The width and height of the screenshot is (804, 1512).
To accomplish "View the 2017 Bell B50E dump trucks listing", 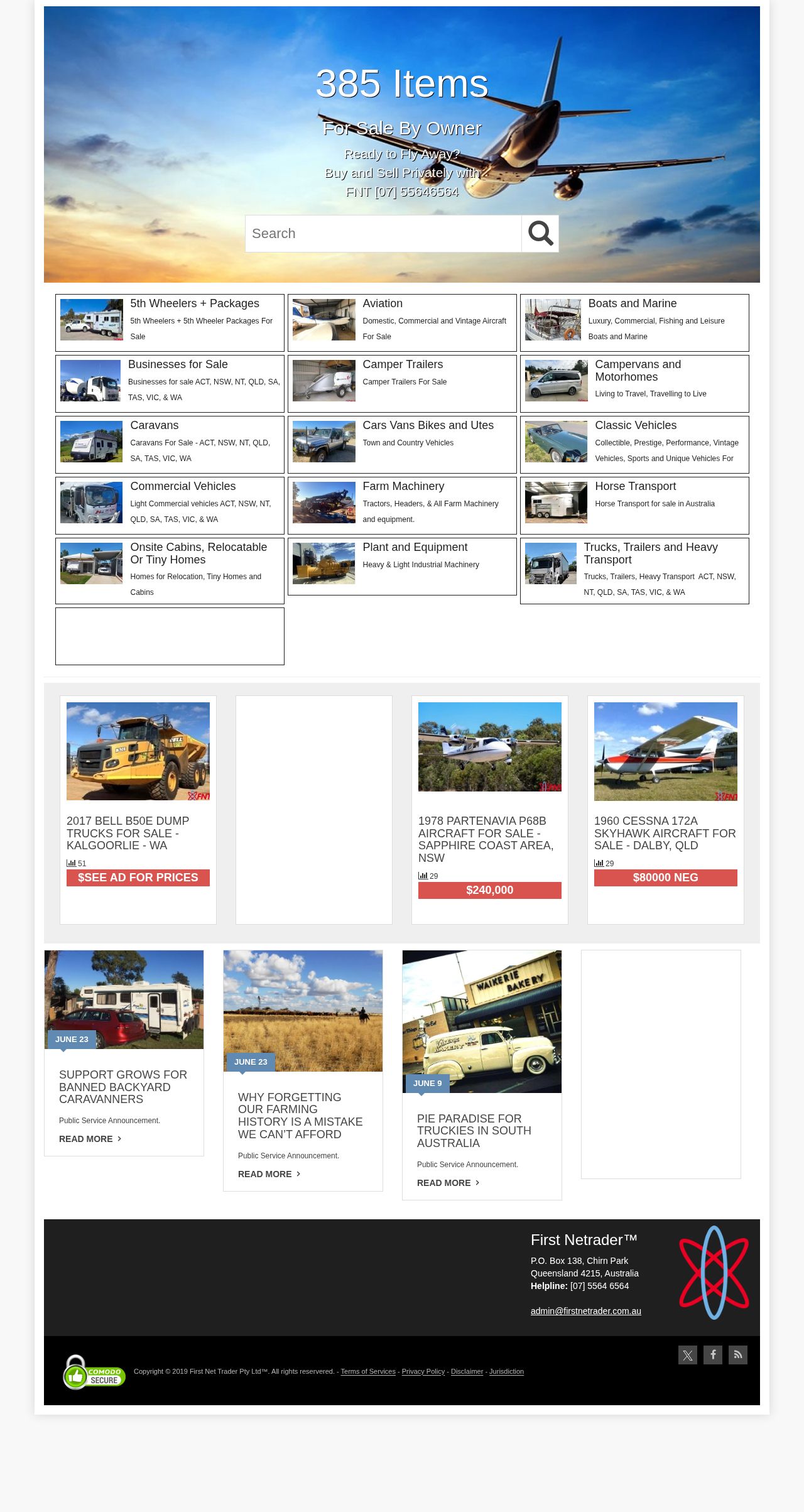I will point(128,833).
